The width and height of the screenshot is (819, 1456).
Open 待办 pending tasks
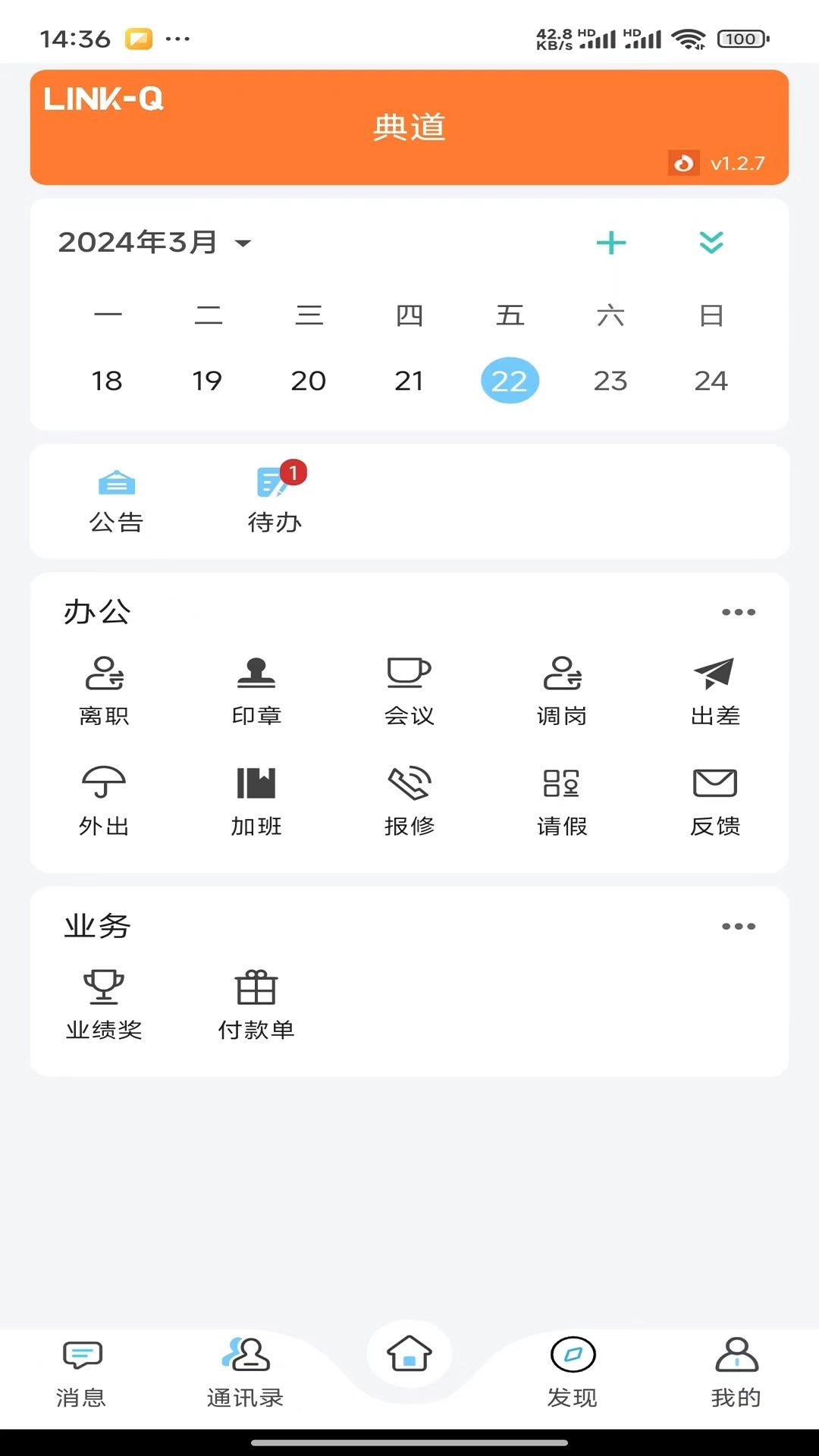(275, 500)
